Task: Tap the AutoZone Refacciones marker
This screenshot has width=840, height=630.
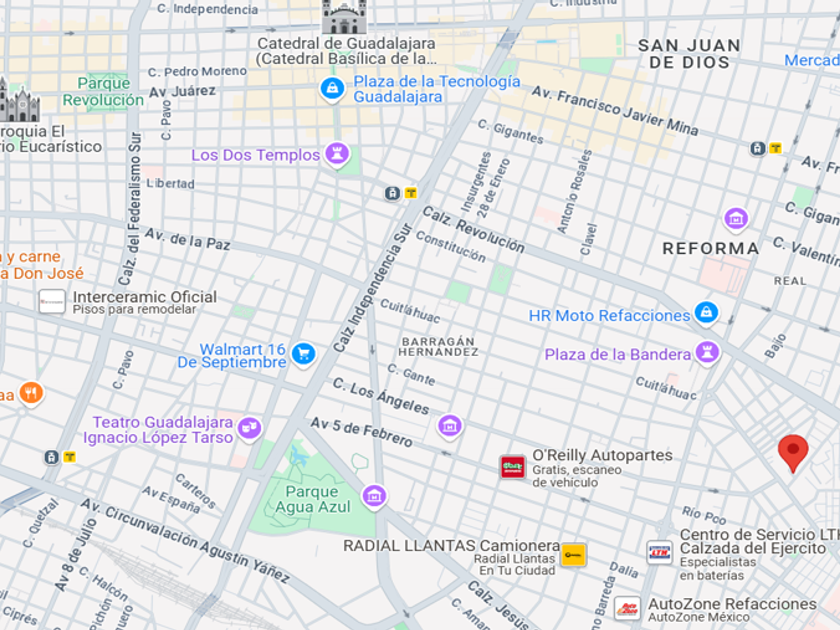Action: point(627,609)
